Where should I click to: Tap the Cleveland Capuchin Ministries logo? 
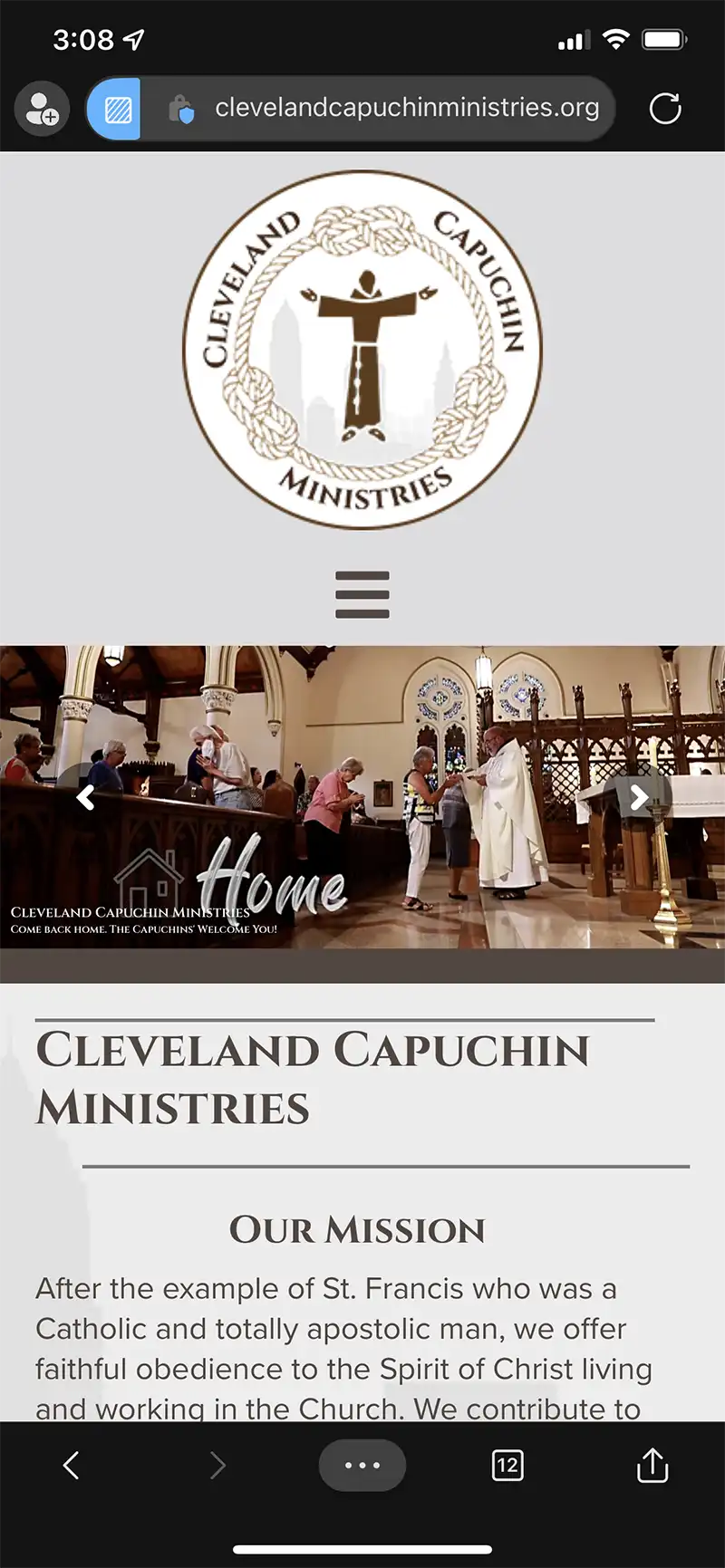click(x=362, y=350)
